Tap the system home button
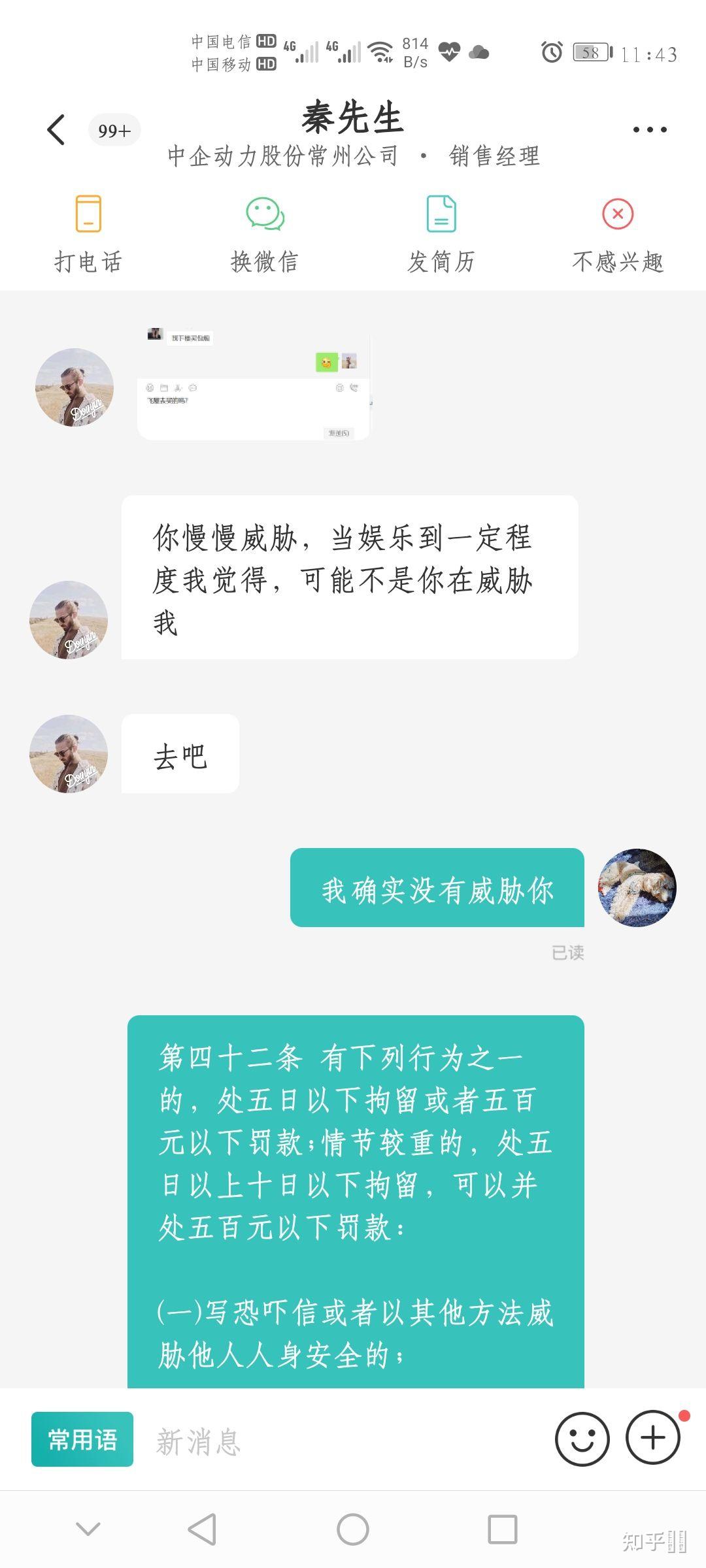This screenshot has width=706, height=1568. coord(353,1529)
